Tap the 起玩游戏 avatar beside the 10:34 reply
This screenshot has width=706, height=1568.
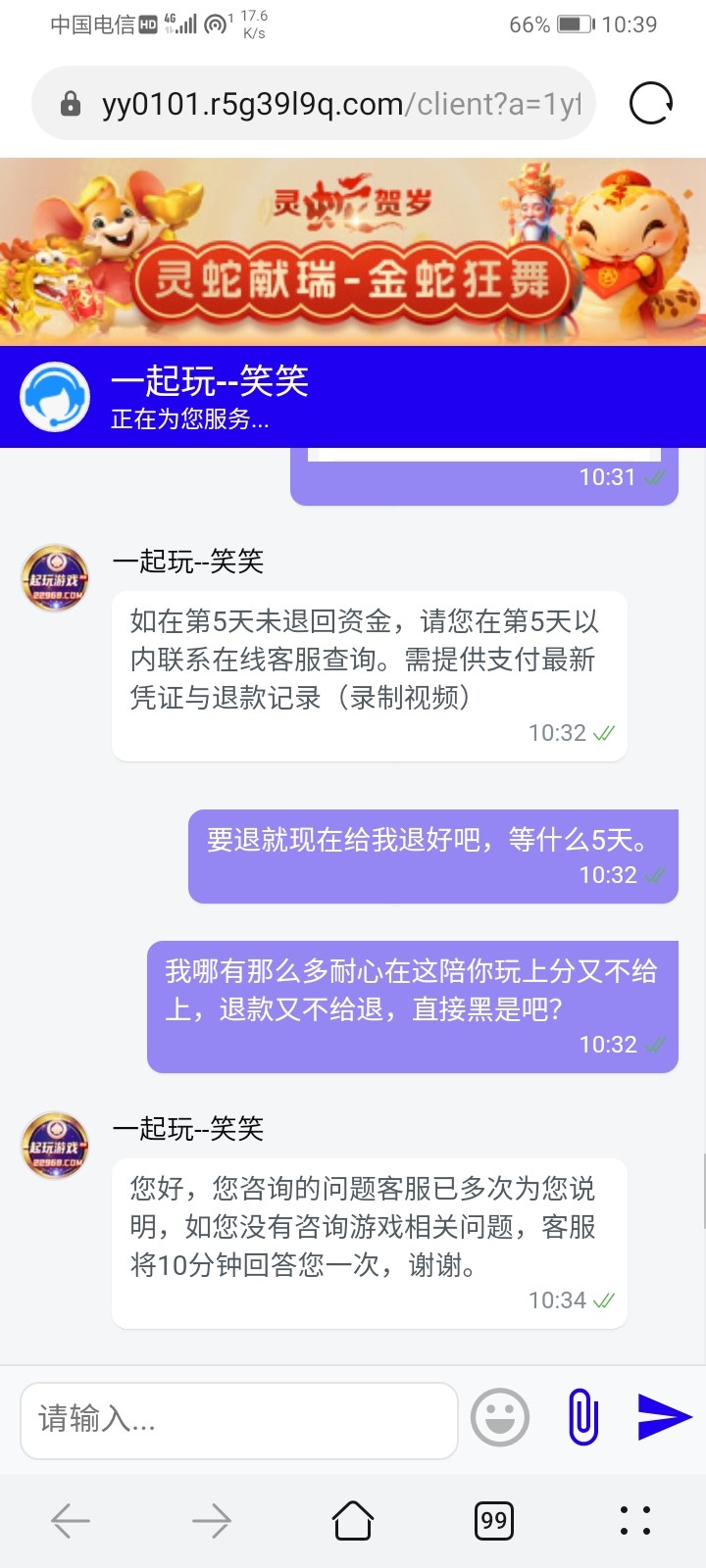(x=54, y=1147)
